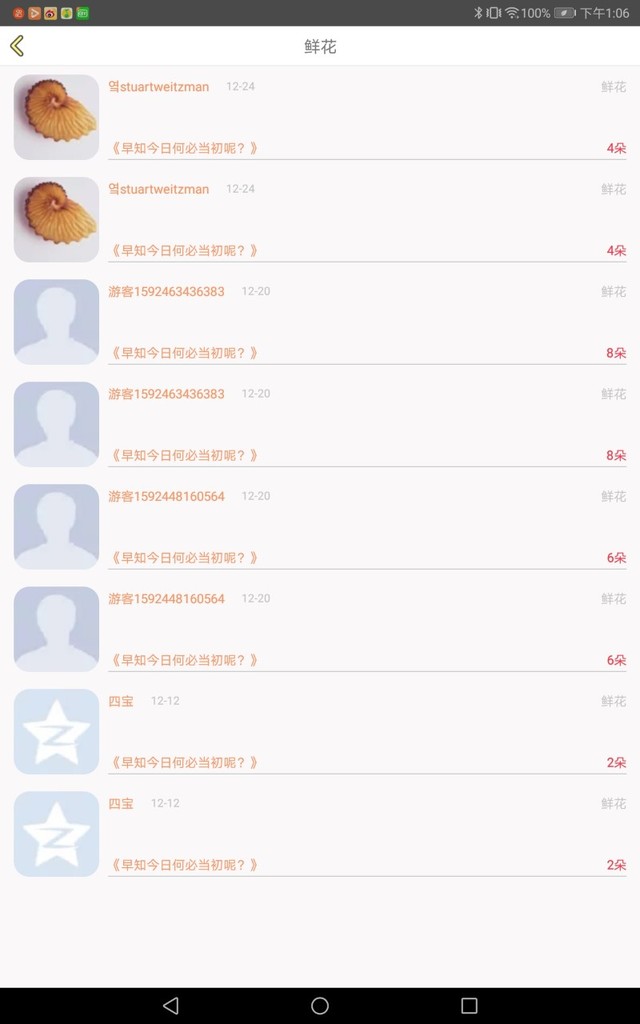Image resolution: width=640 pixels, height=1024 pixels.
Task: Open the second 6朵 entry from 游客1592448160564
Action: 320,630
